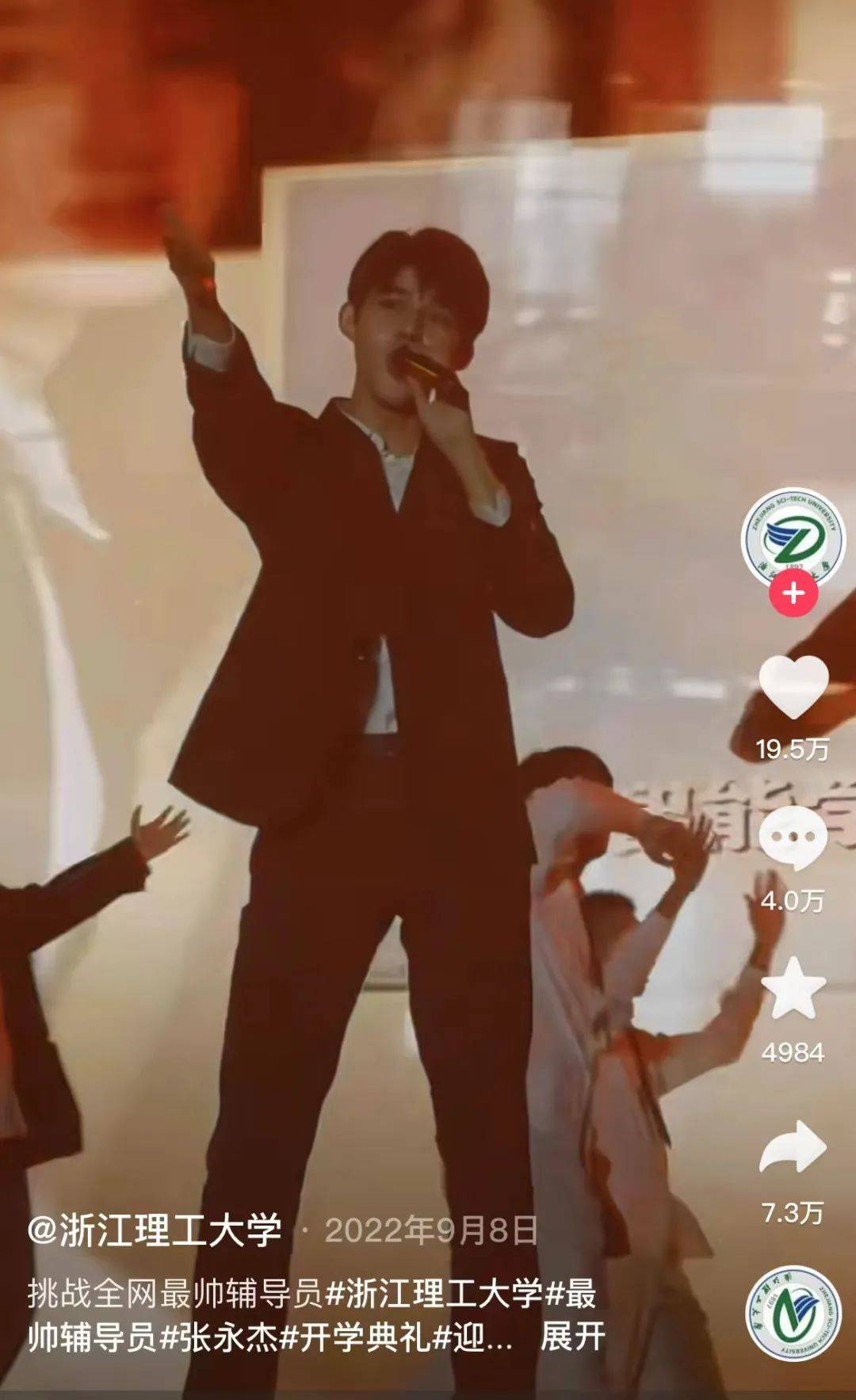
Task: Open the #张永杰 hashtag
Action: tap(220, 1337)
